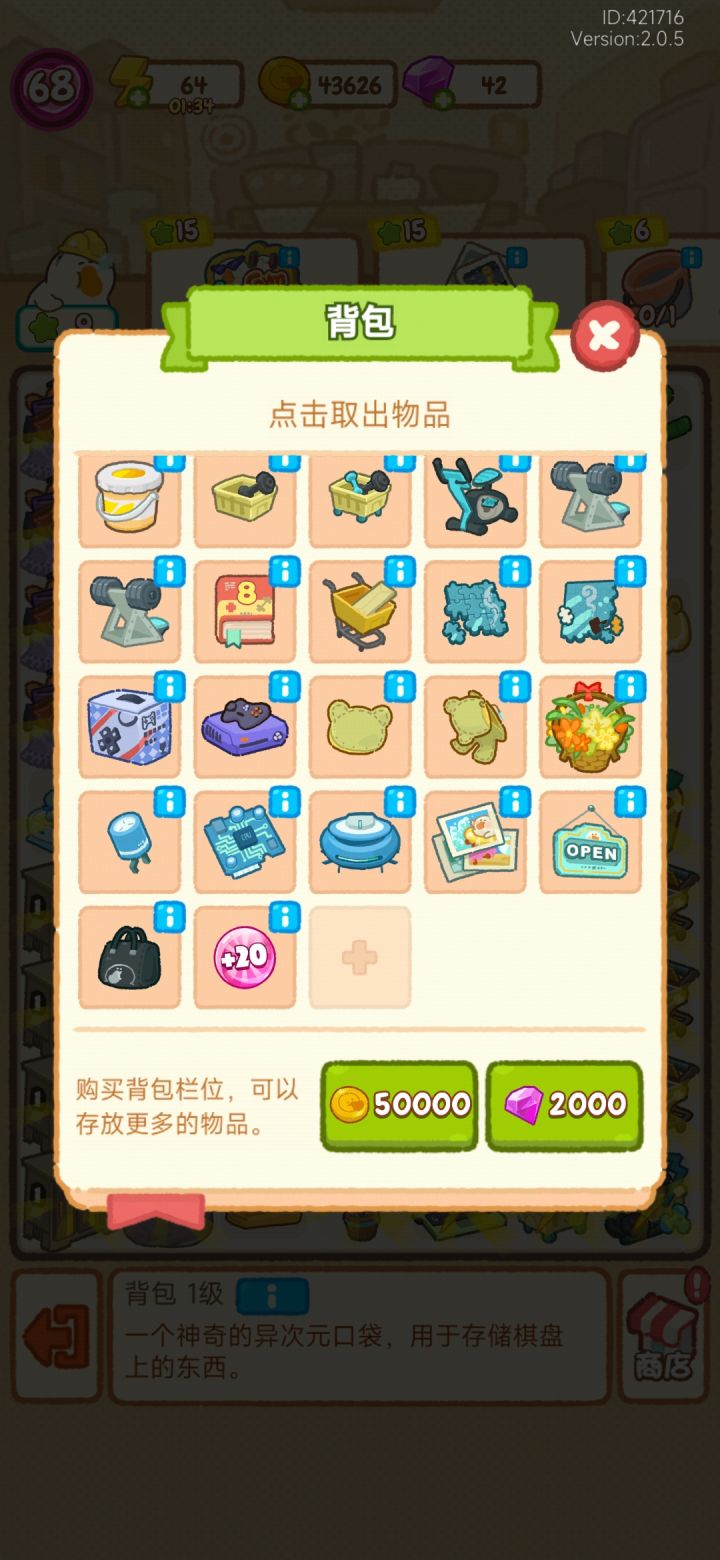Viewport: 720px width, 1560px height.
Task: Buy backpack slot for 50000 coins
Action: coord(398,1105)
